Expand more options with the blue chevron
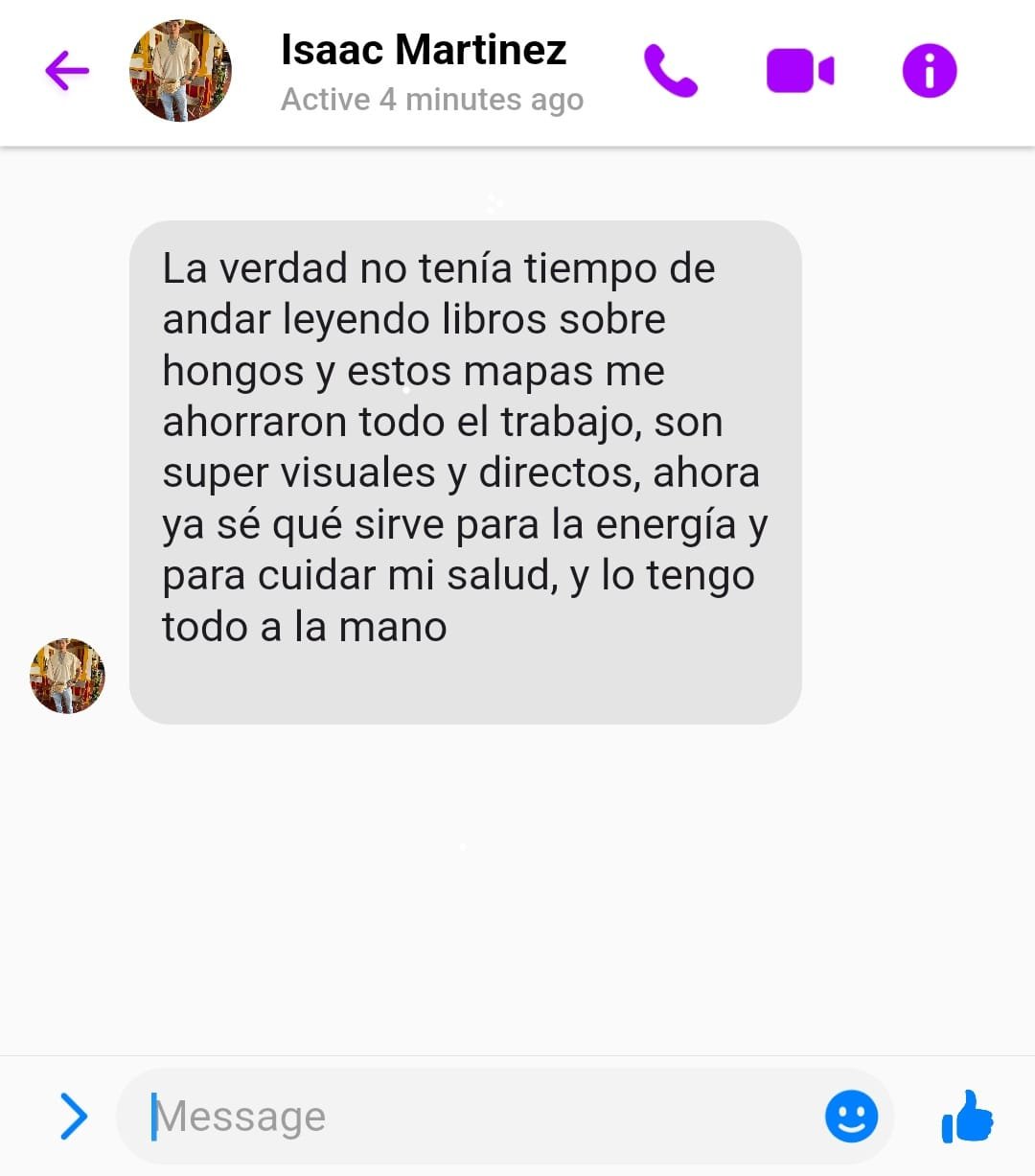This screenshot has width=1035, height=1176. (x=73, y=1117)
